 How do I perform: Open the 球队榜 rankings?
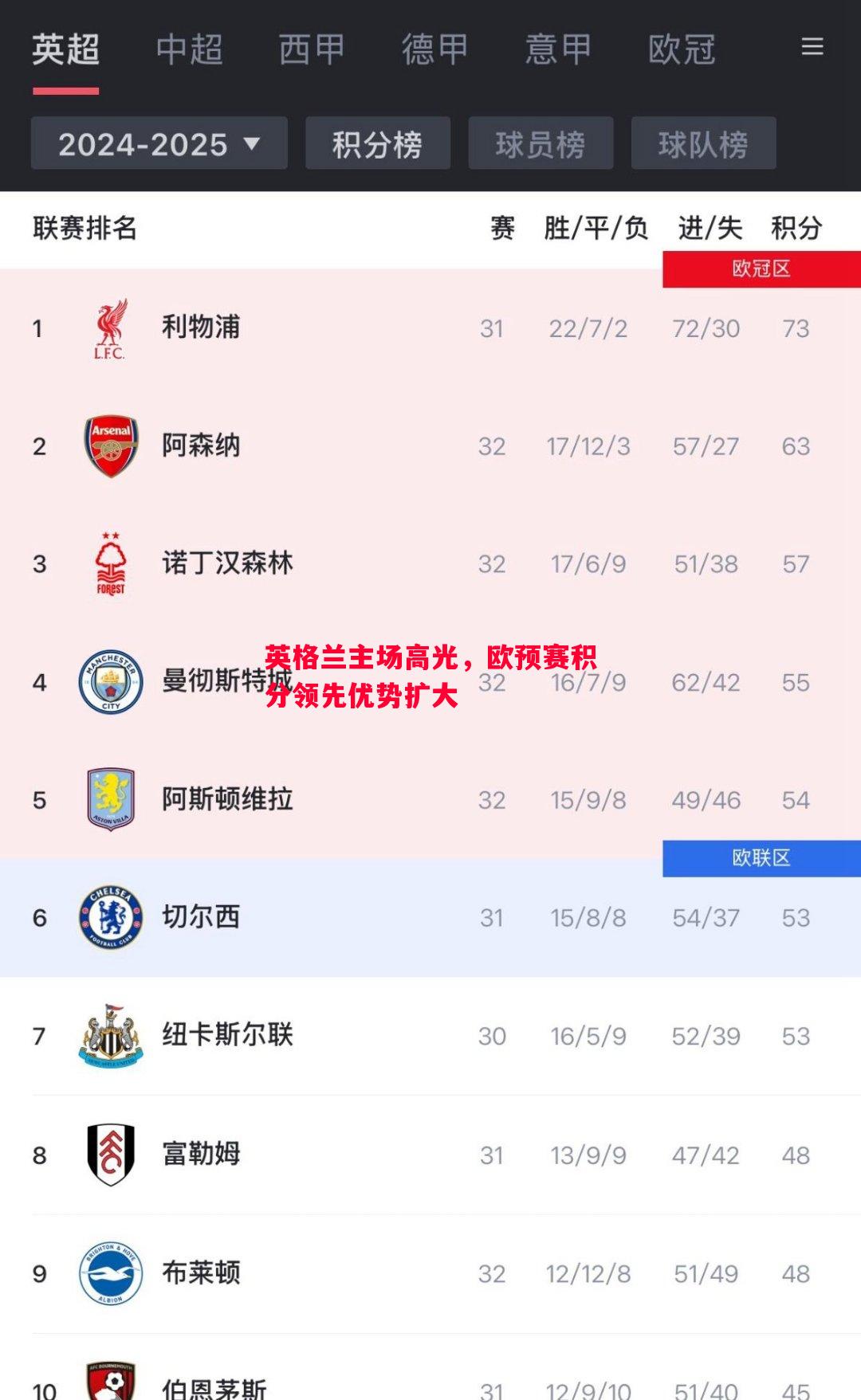(x=702, y=143)
